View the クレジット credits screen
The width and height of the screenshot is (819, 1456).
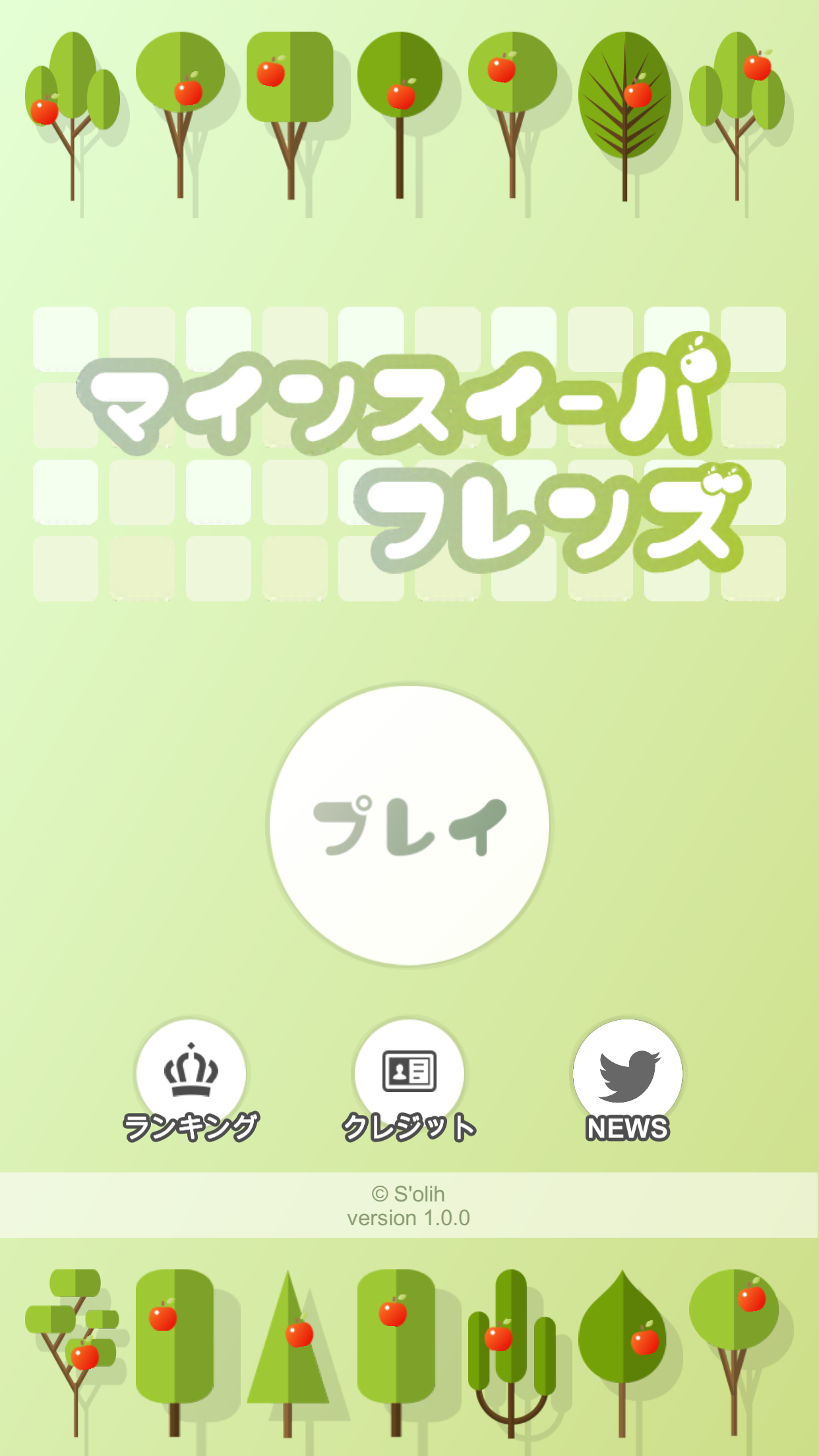409,1075
